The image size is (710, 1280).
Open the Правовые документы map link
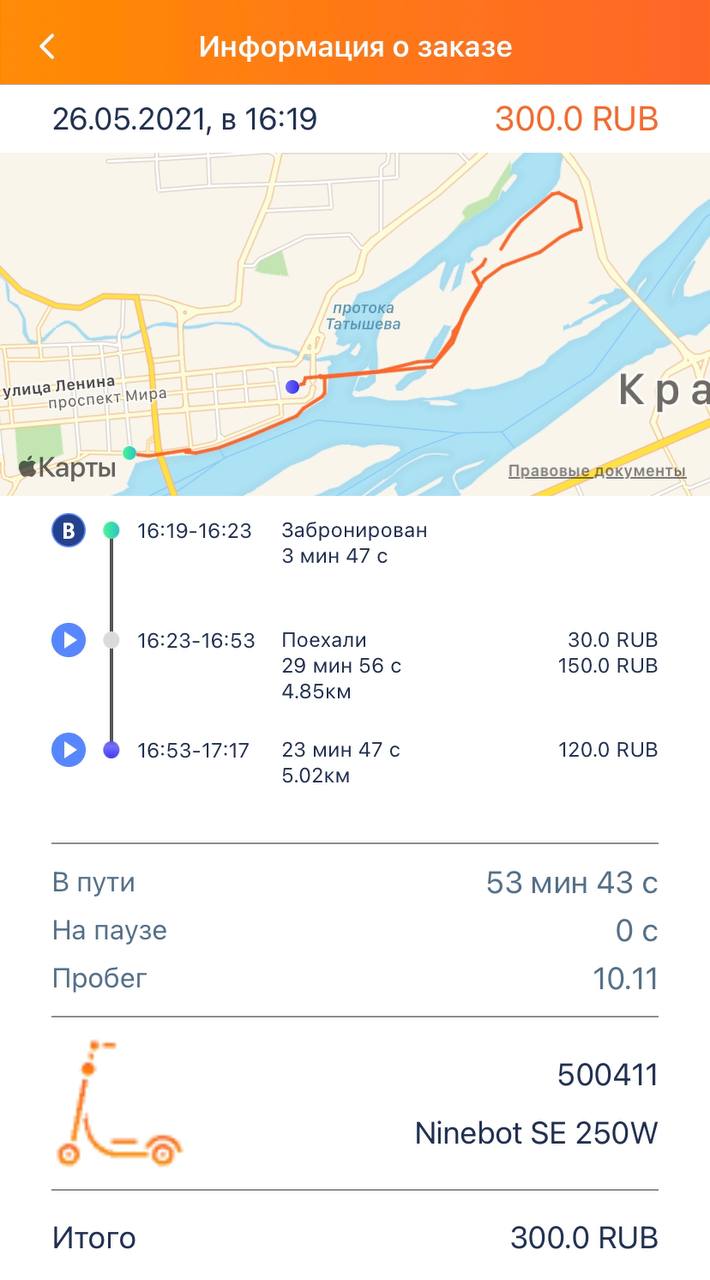tap(597, 471)
